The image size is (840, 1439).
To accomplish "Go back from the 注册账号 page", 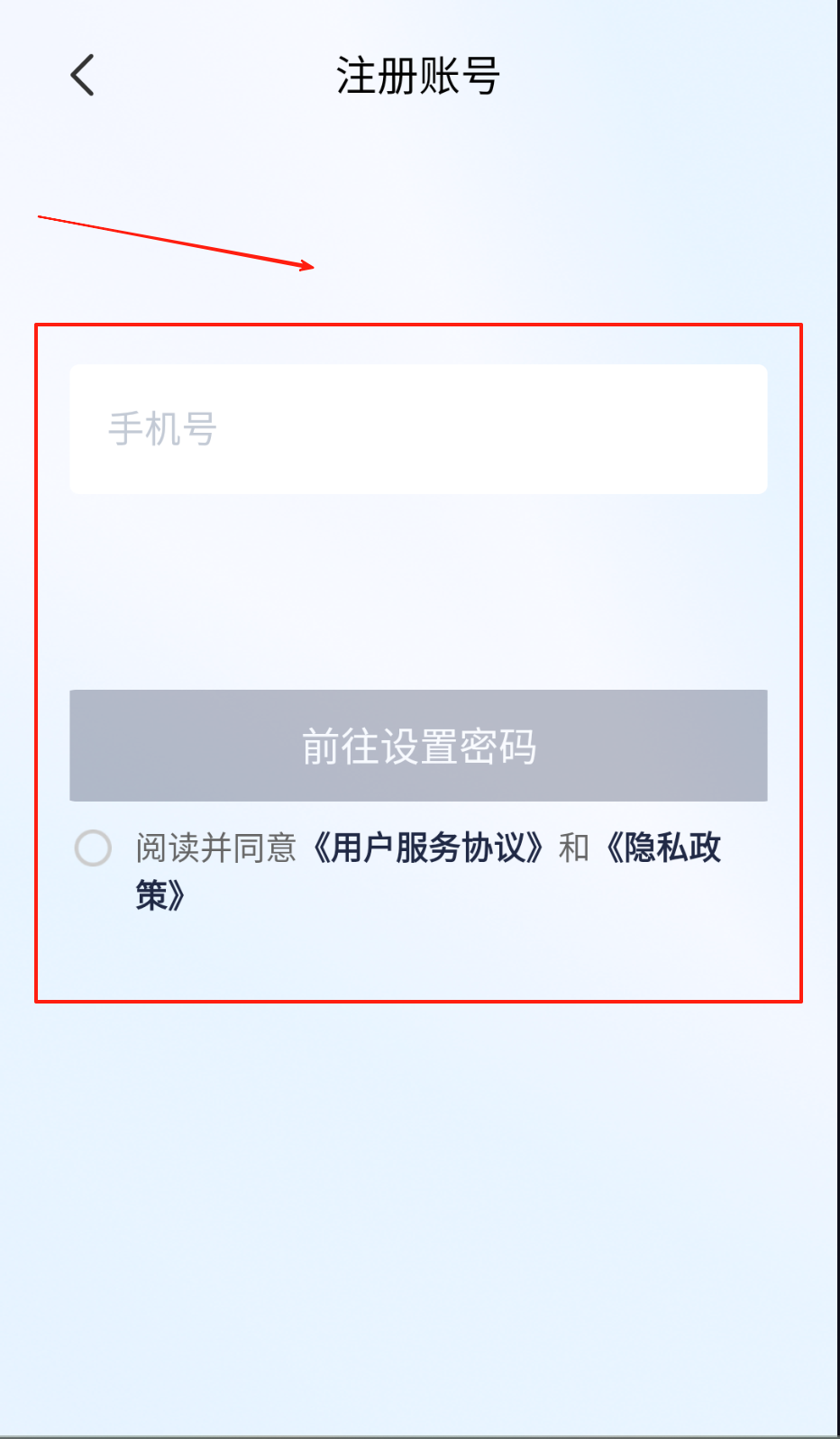I will click(x=82, y=75).
